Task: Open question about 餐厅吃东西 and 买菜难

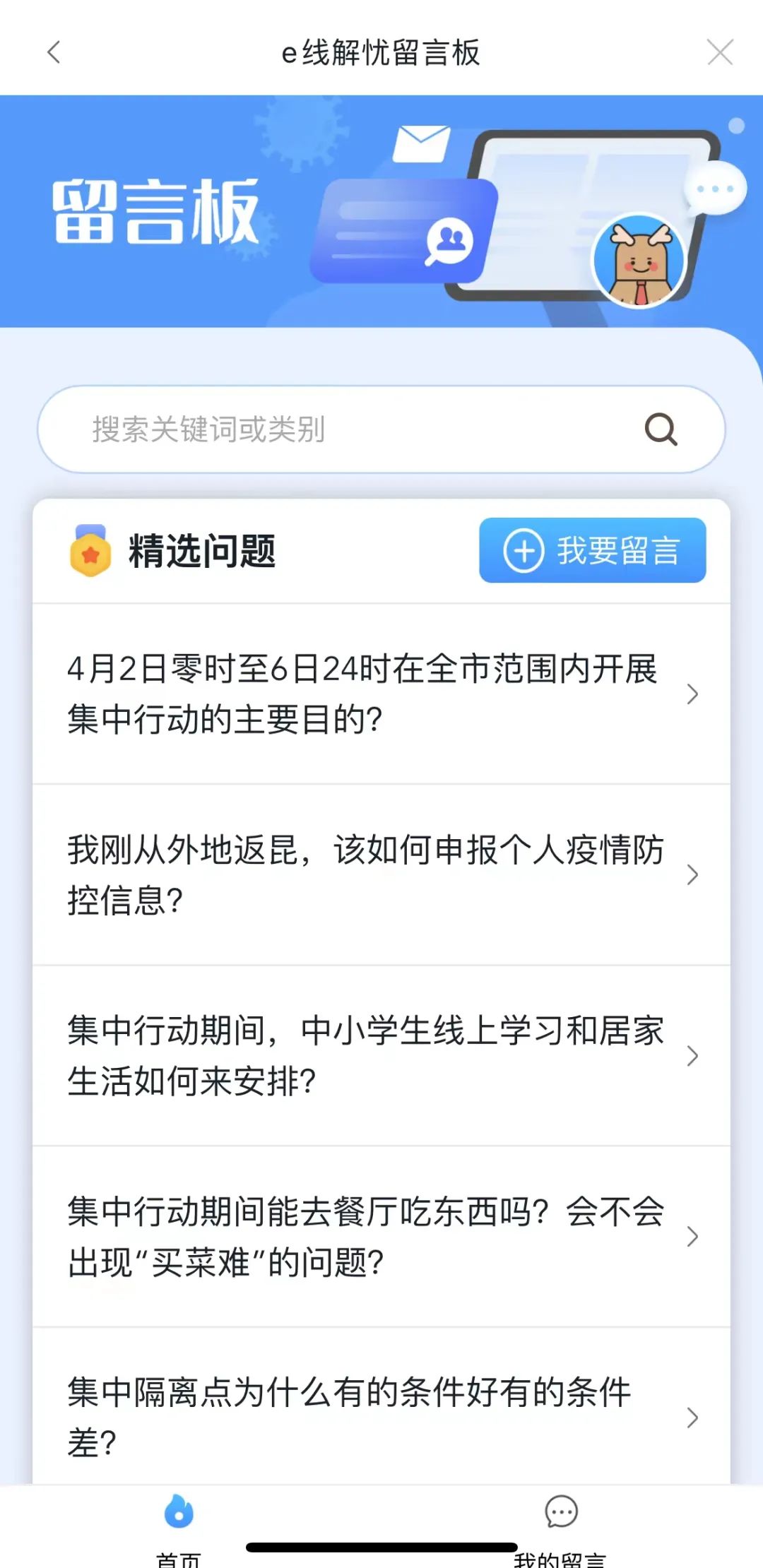Action: (381, 1236)
